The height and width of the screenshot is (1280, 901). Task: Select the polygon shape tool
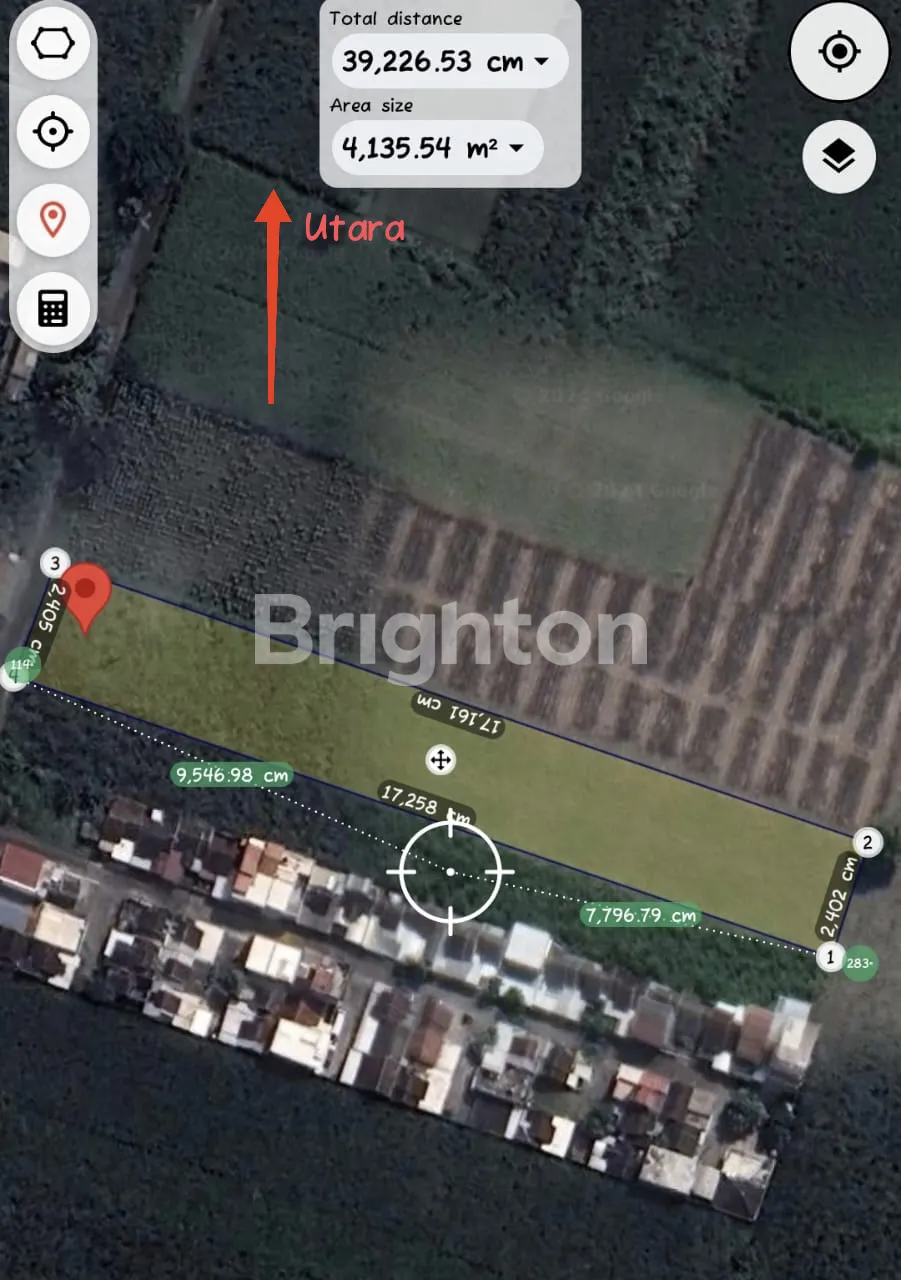tap(53, 45)
